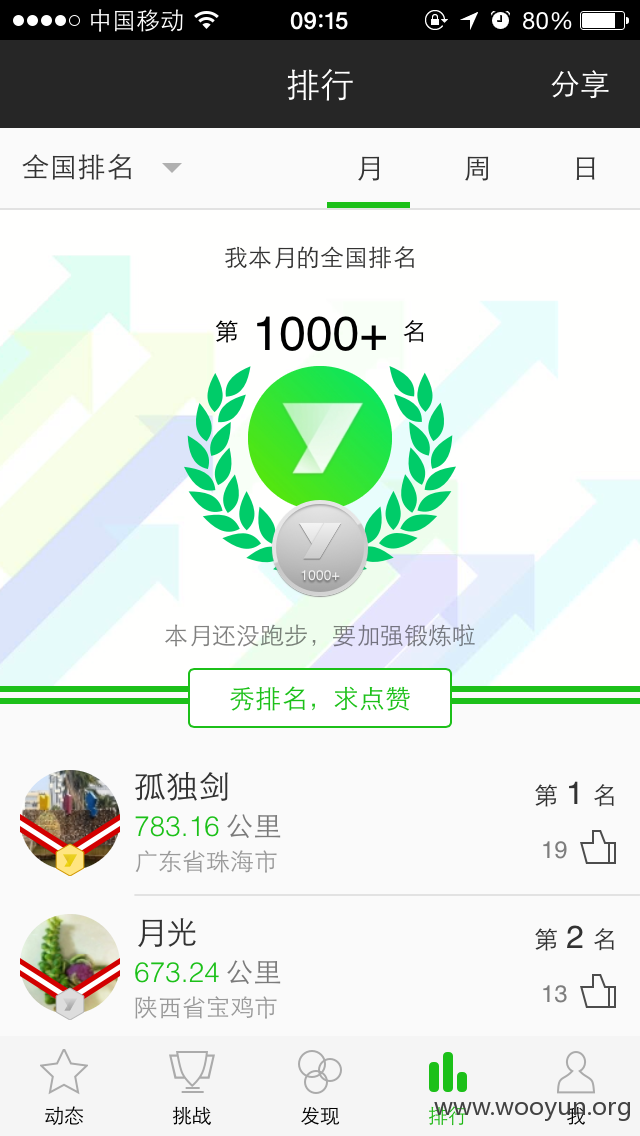The width and height of the screenshot is (640, 1136).
Task: Open 月光's ranking entry
Action: click(x=320, y=968)
